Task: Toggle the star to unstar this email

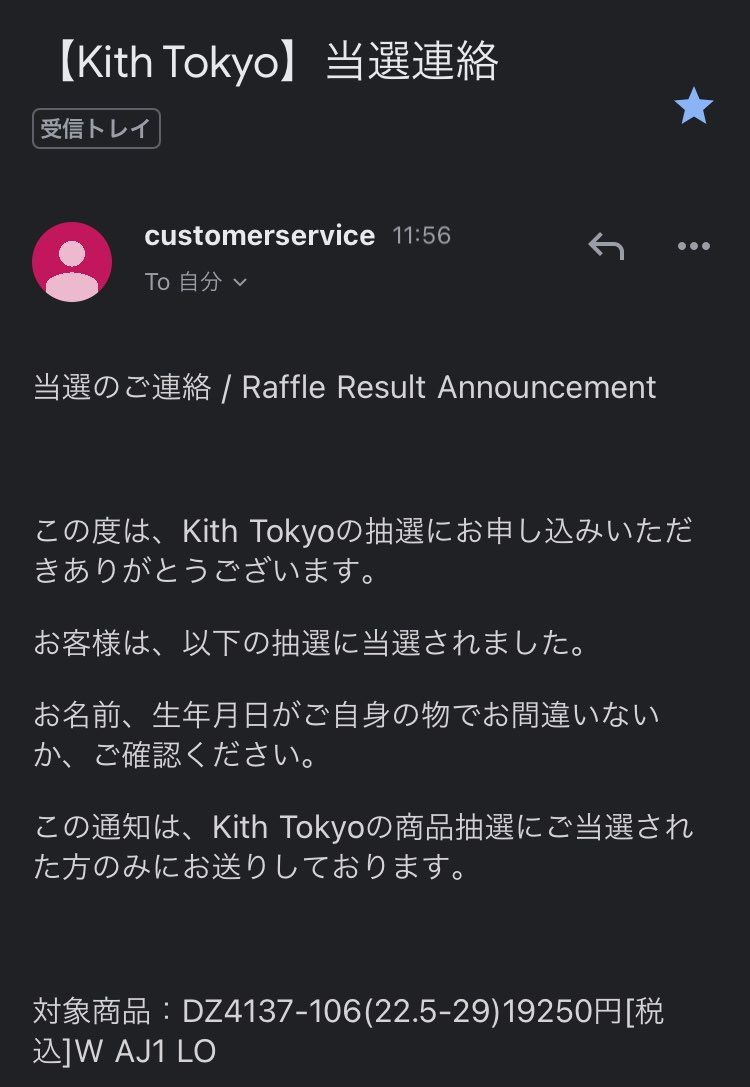Action: pyautogui.click(x=694, y=107)
